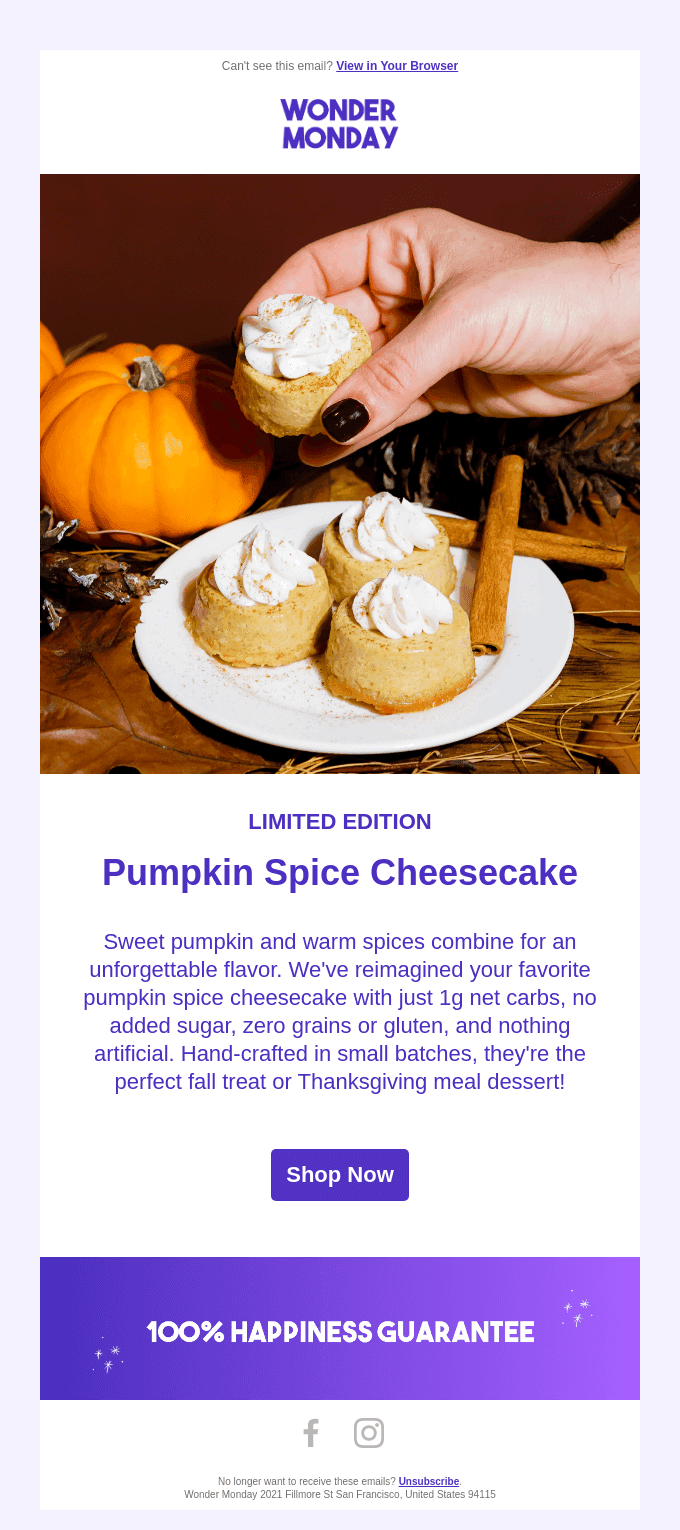The height and width of the screenshot is (1530, 680).
Task: Open the Facebook icon link
Action: click(x=311, y=1433)
